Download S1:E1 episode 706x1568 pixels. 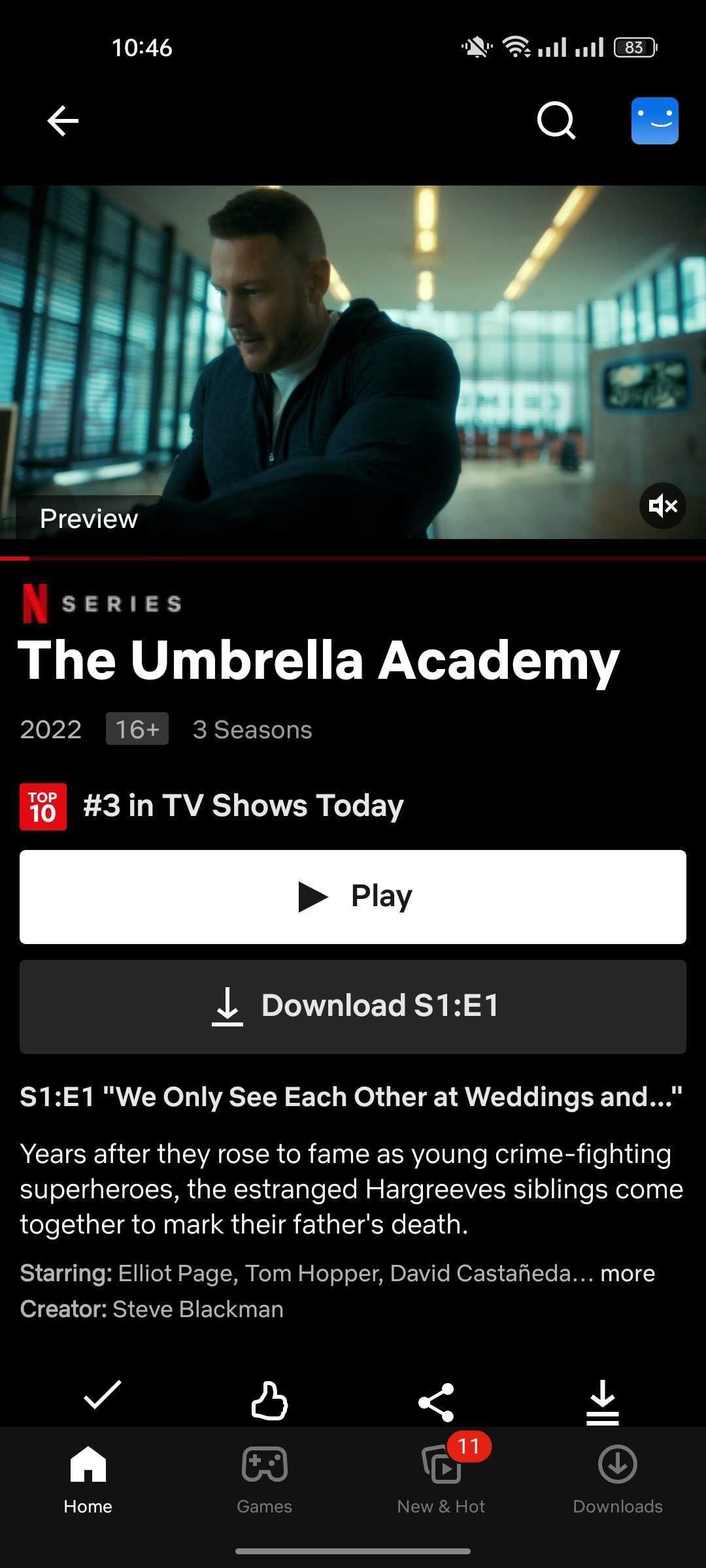pyautogui.click(x=353, y=1006)
